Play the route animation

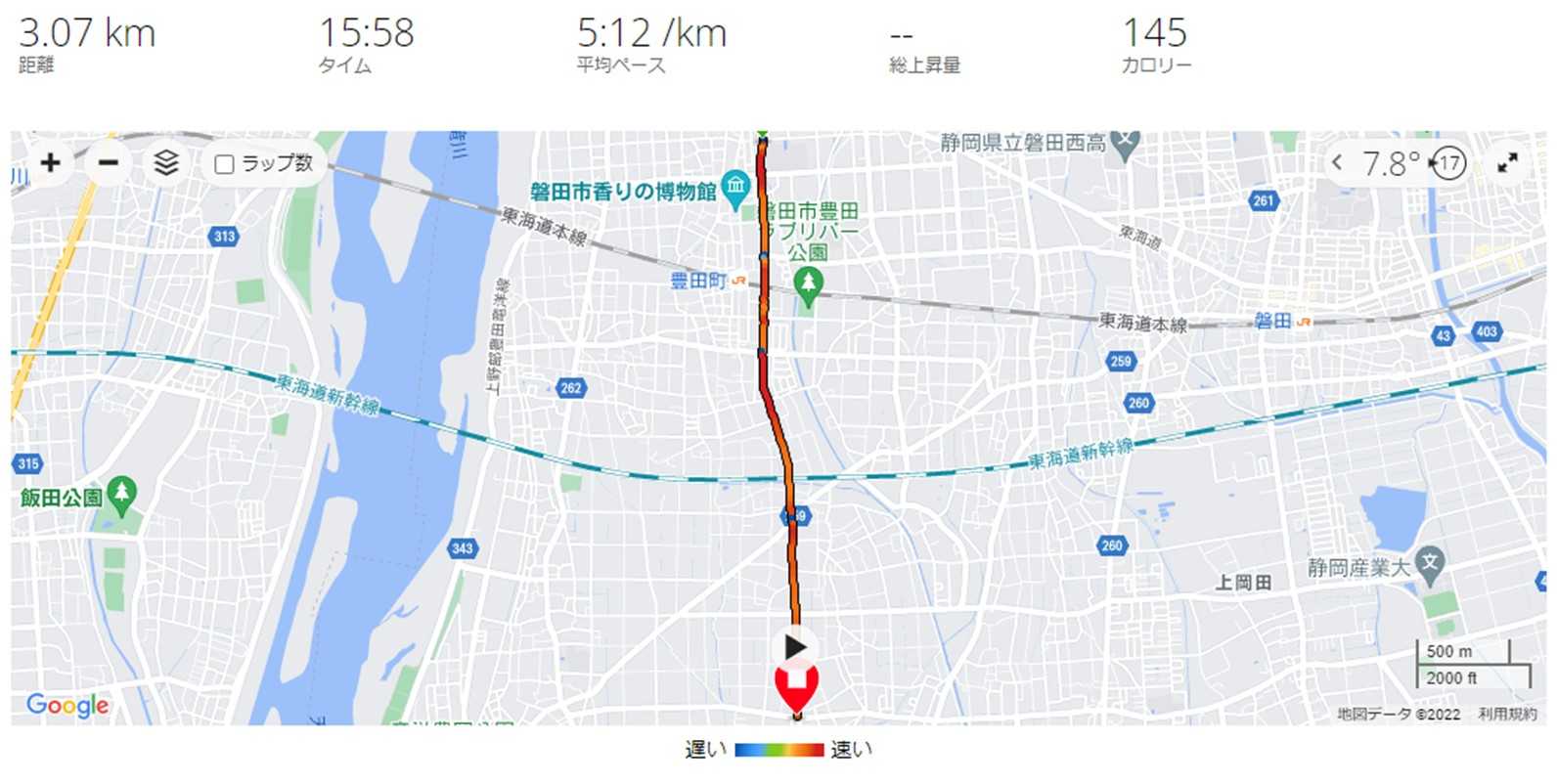click(795, 646)
